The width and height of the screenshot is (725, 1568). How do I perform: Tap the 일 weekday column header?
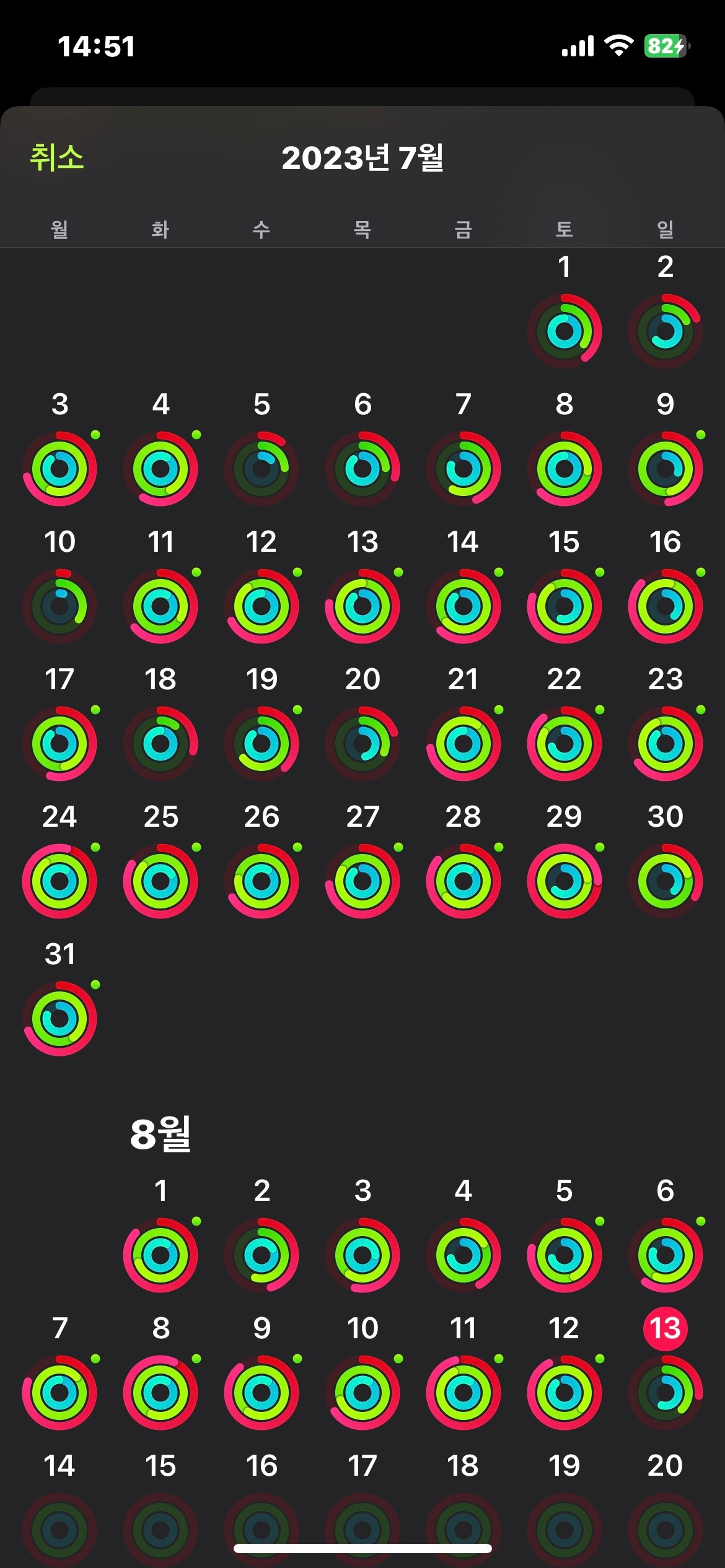665,229
